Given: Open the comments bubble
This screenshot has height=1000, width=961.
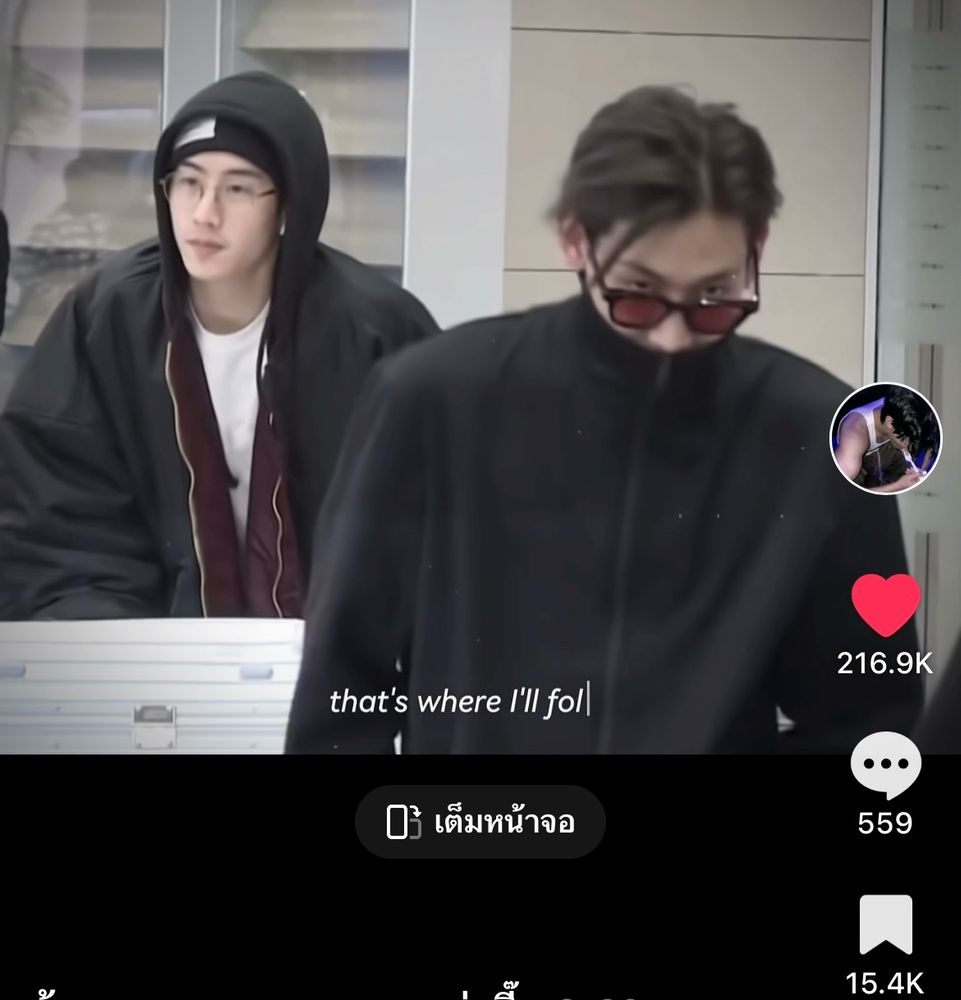Looking at the screenshot, I should pyautogui.click(x=885, y=765).
